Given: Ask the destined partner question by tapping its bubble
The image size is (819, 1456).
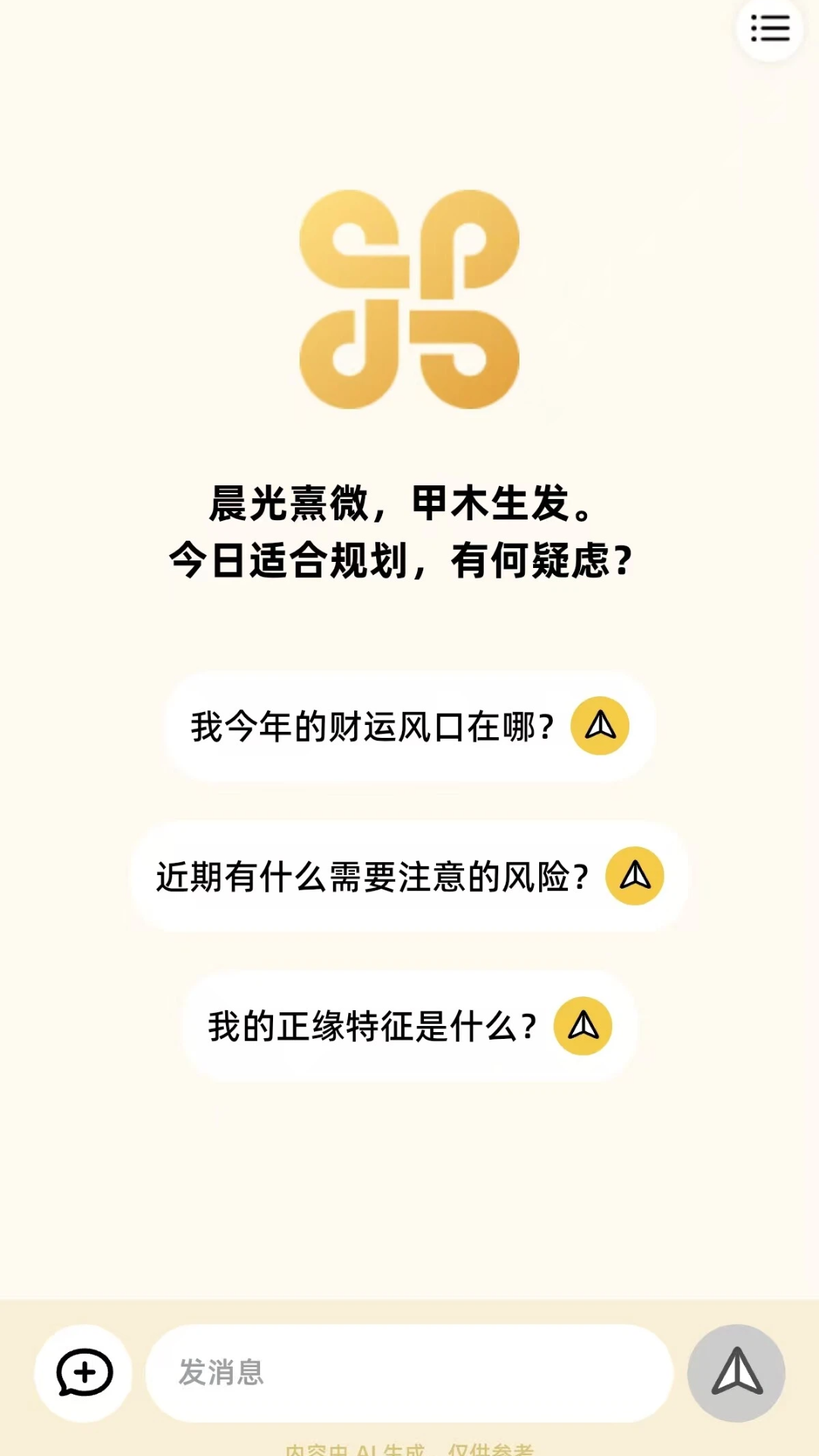Looking at the screenshot, I should (x=372, y=1025).
